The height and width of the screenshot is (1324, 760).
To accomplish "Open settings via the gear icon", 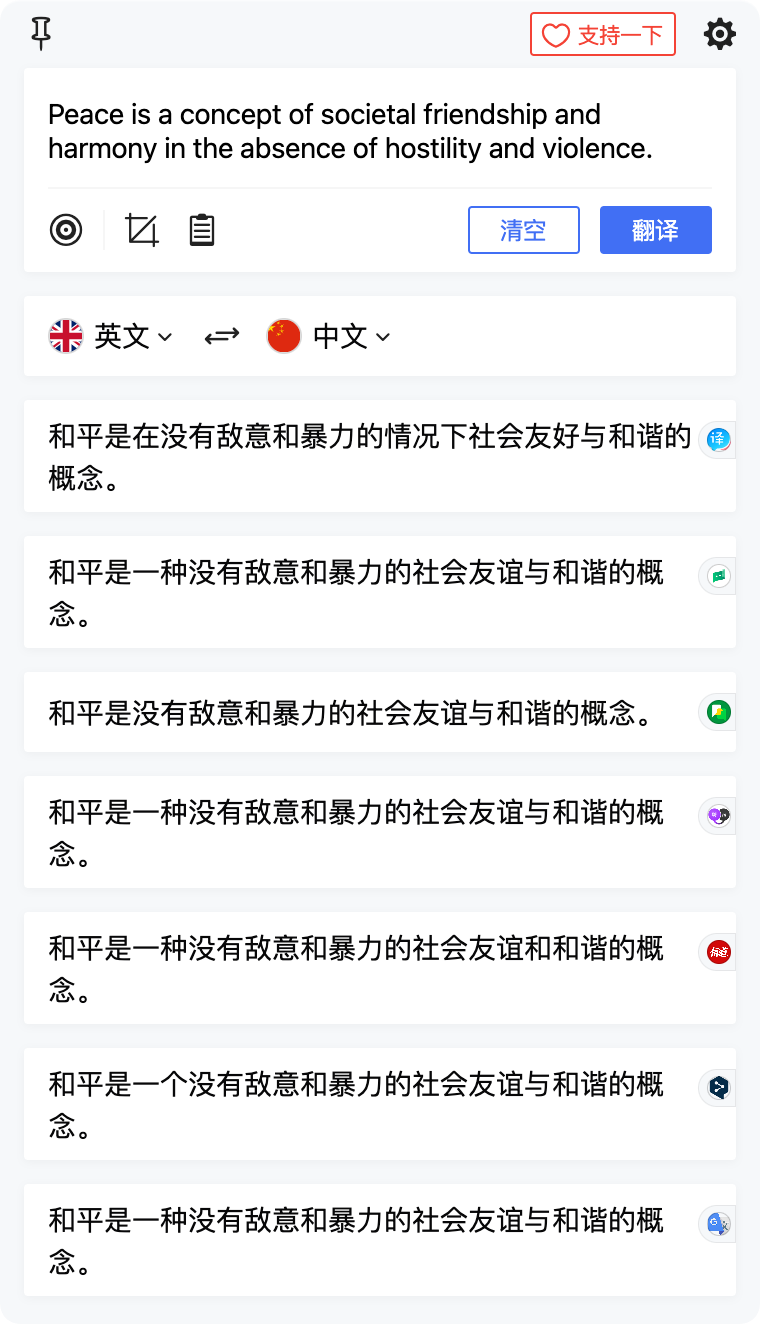I will point(719,33).
